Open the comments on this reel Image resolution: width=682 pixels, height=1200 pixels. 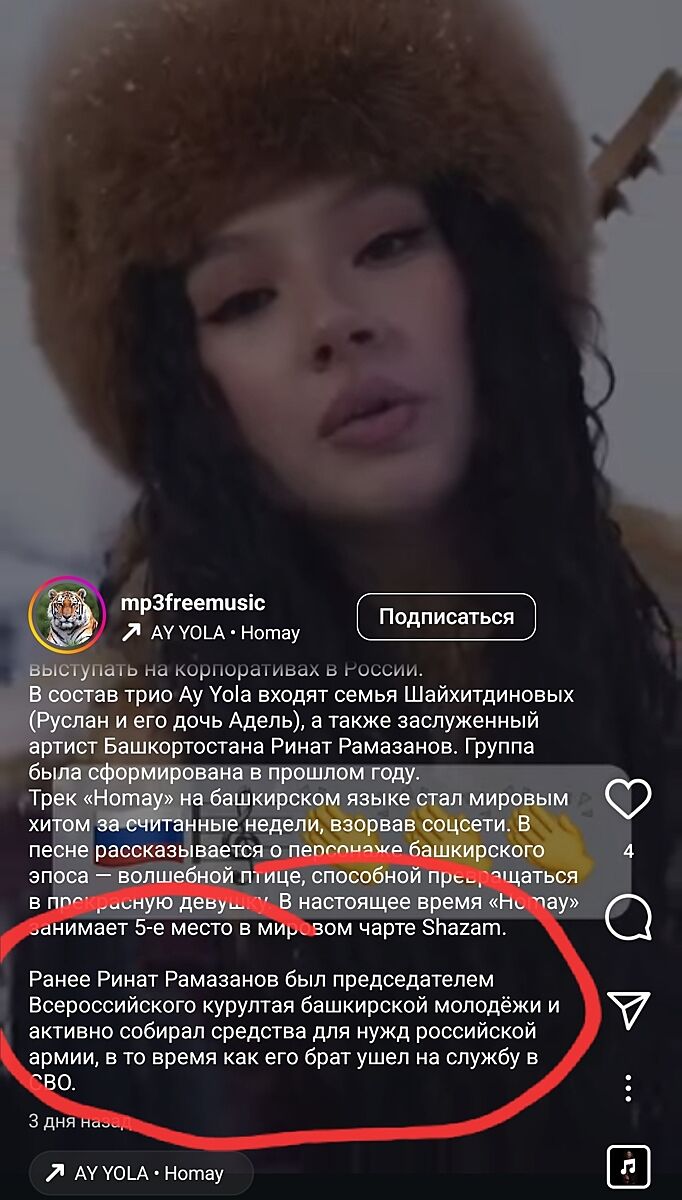click(629, 916)
